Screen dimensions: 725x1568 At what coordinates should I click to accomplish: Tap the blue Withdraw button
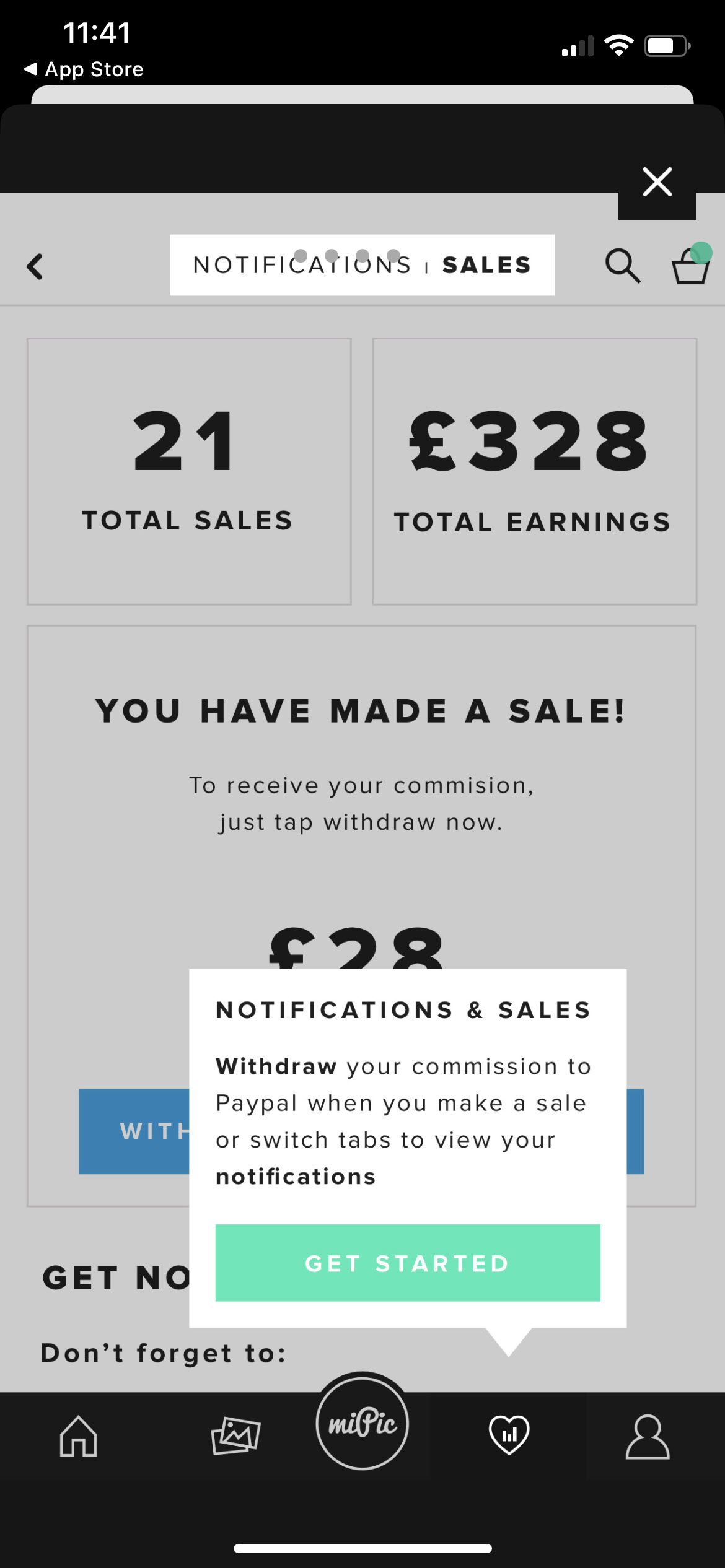tap(133, 1131)
